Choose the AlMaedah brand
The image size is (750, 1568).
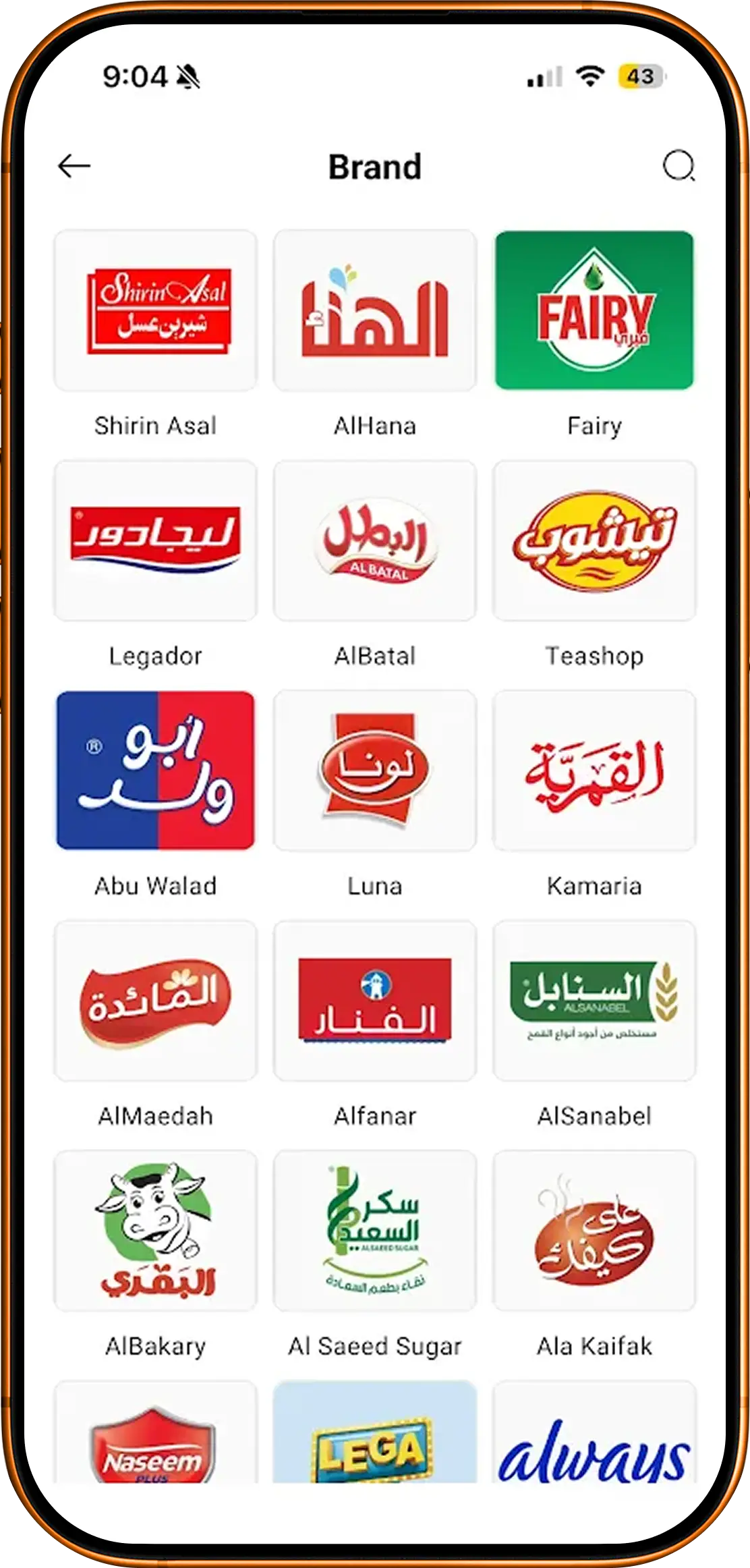(x=156, y=1001)
